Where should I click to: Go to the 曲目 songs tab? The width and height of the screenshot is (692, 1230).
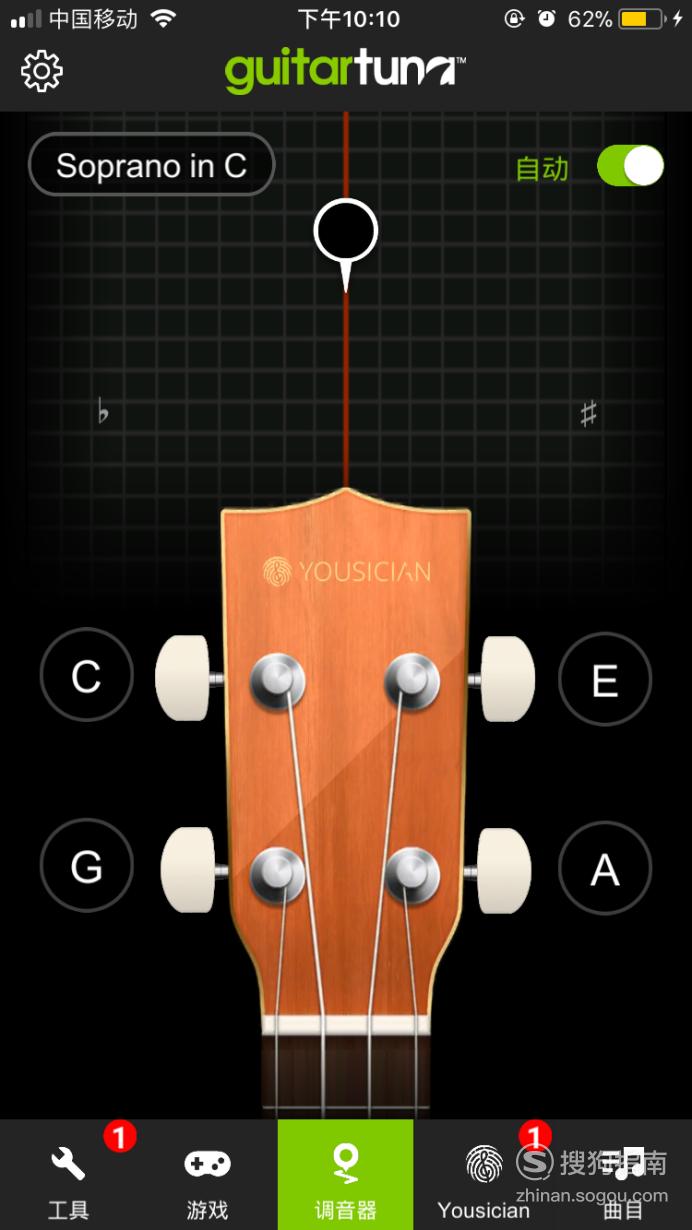pos(623,1175)
